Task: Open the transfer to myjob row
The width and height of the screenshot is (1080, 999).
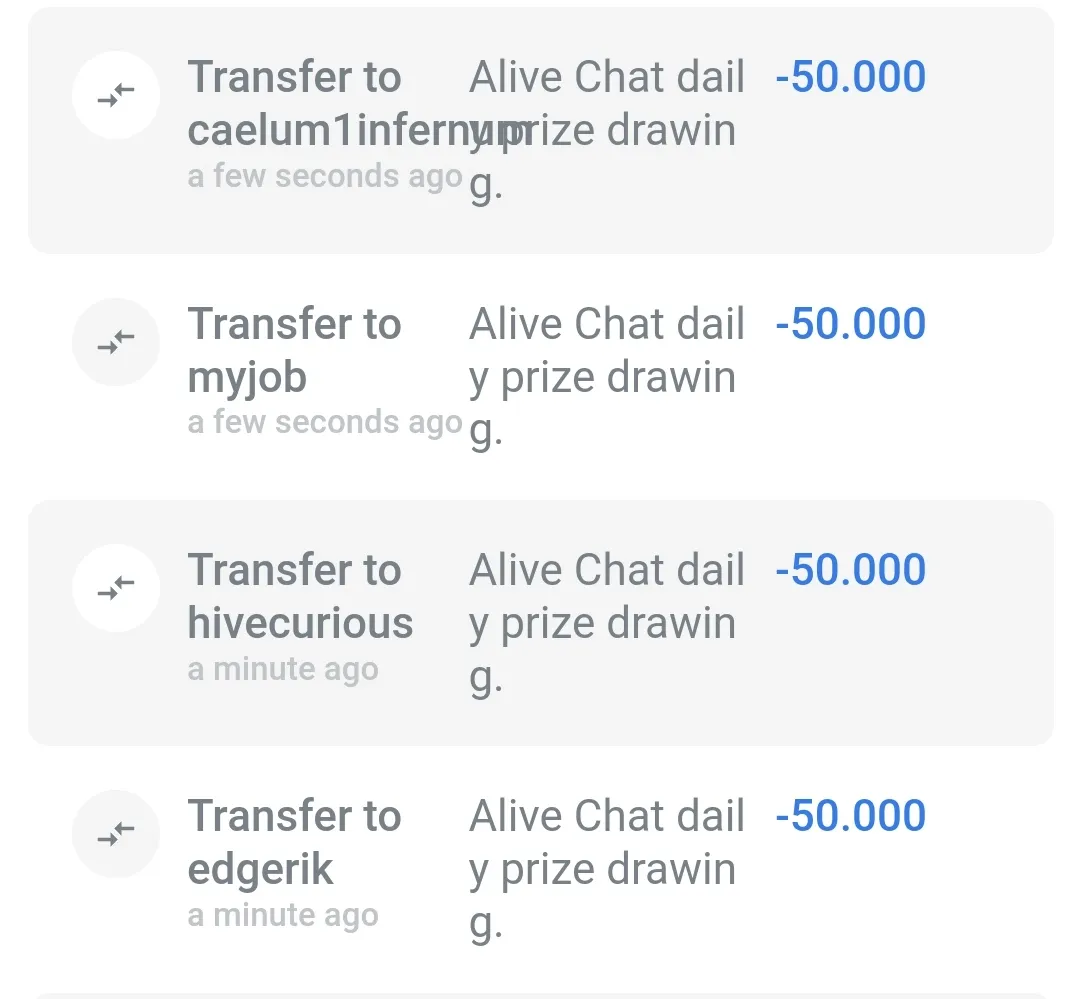Action: point(540,376)
